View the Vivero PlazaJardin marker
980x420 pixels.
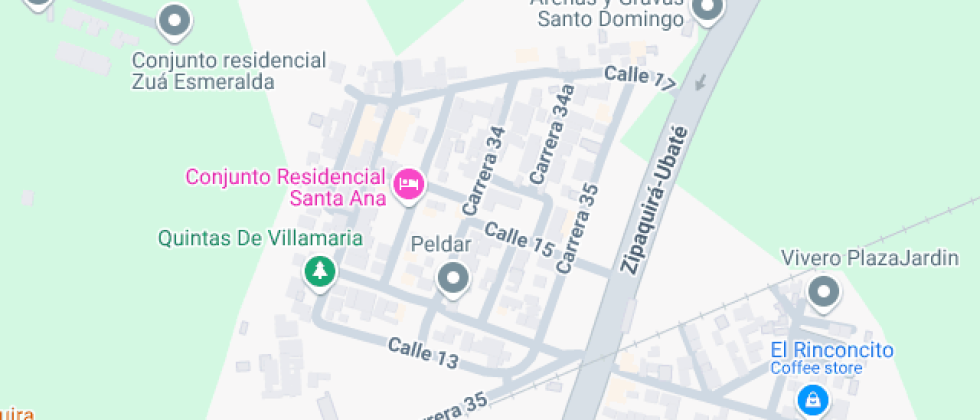pos(824,292)
